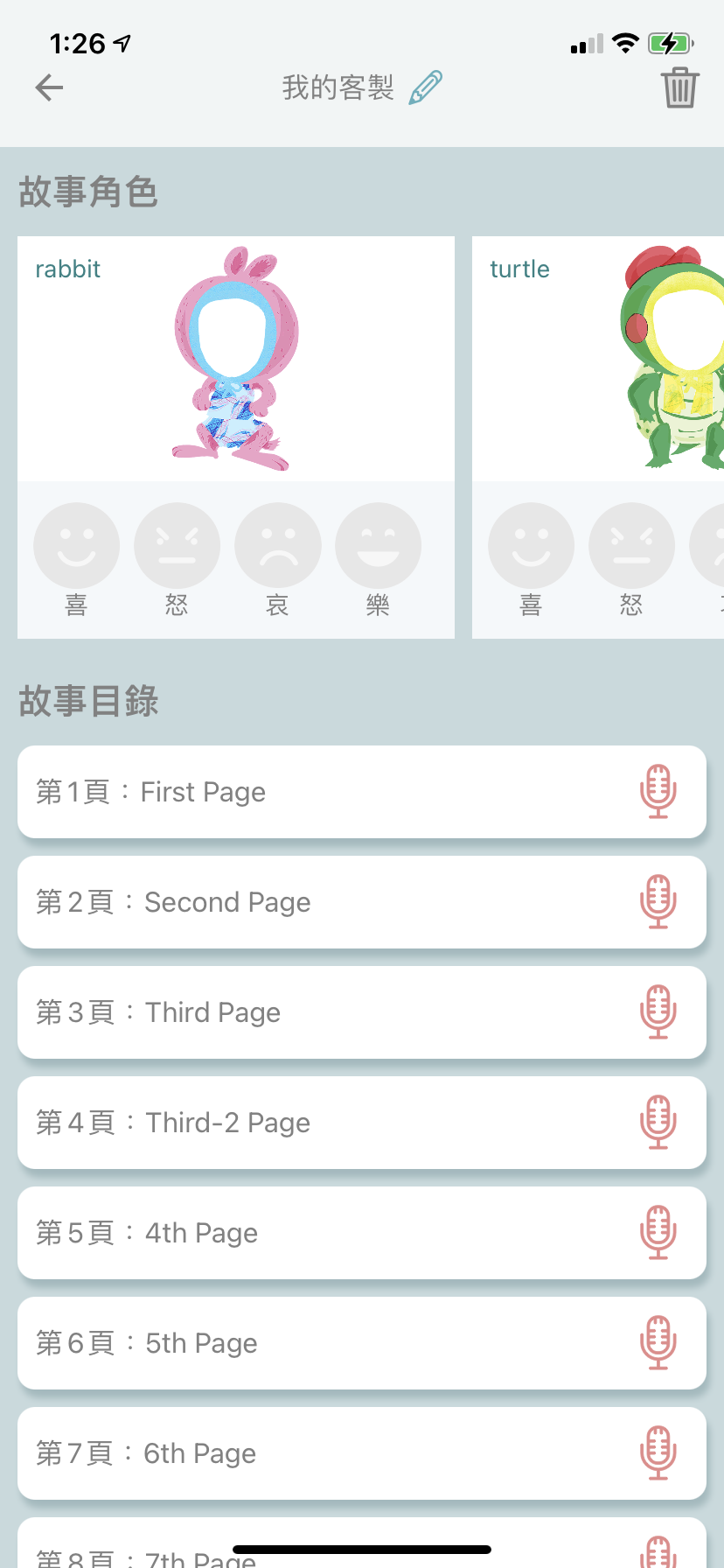
Task: Choose turtle's 怒 angry emotion face
Action: pyautogui.click(x=632, y=546)
